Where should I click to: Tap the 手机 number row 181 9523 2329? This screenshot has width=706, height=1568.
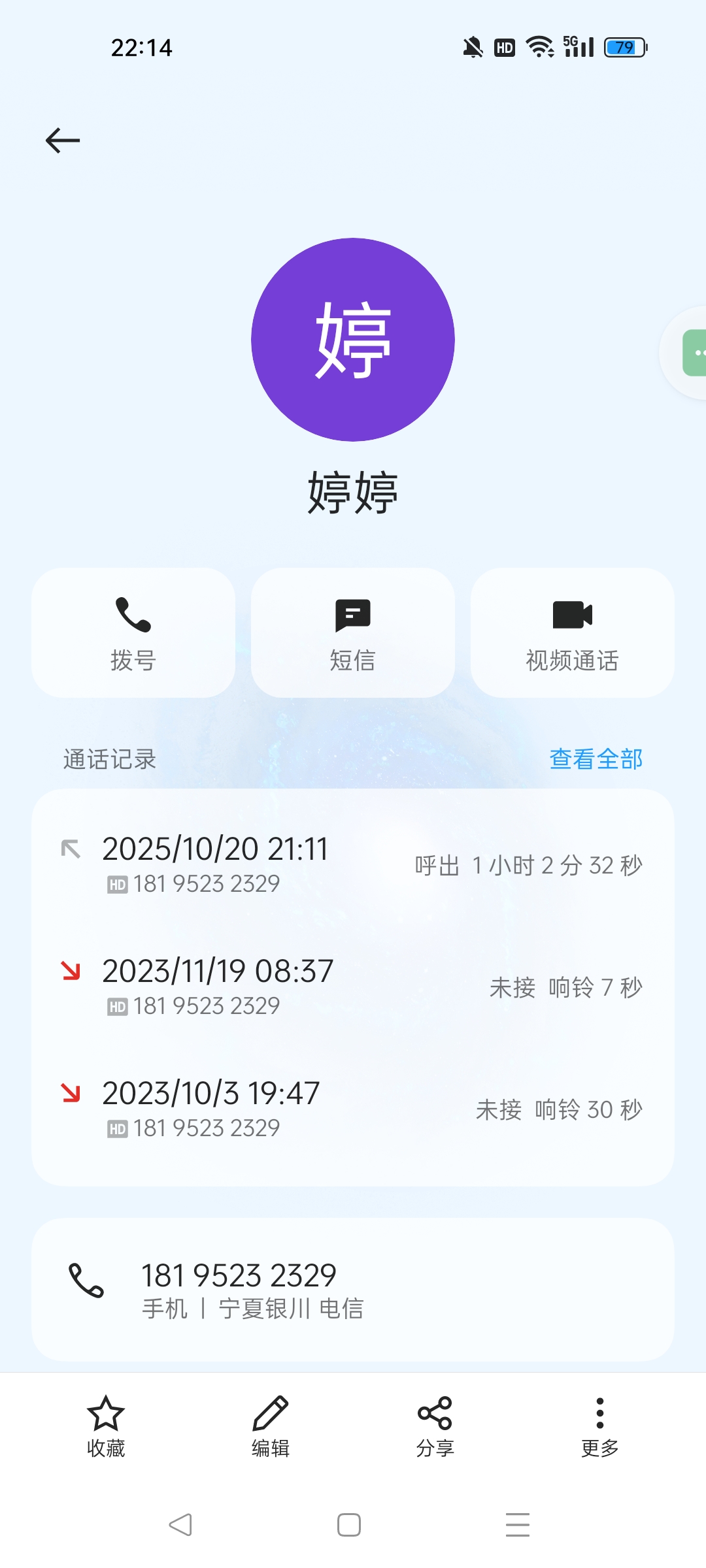353,1290
